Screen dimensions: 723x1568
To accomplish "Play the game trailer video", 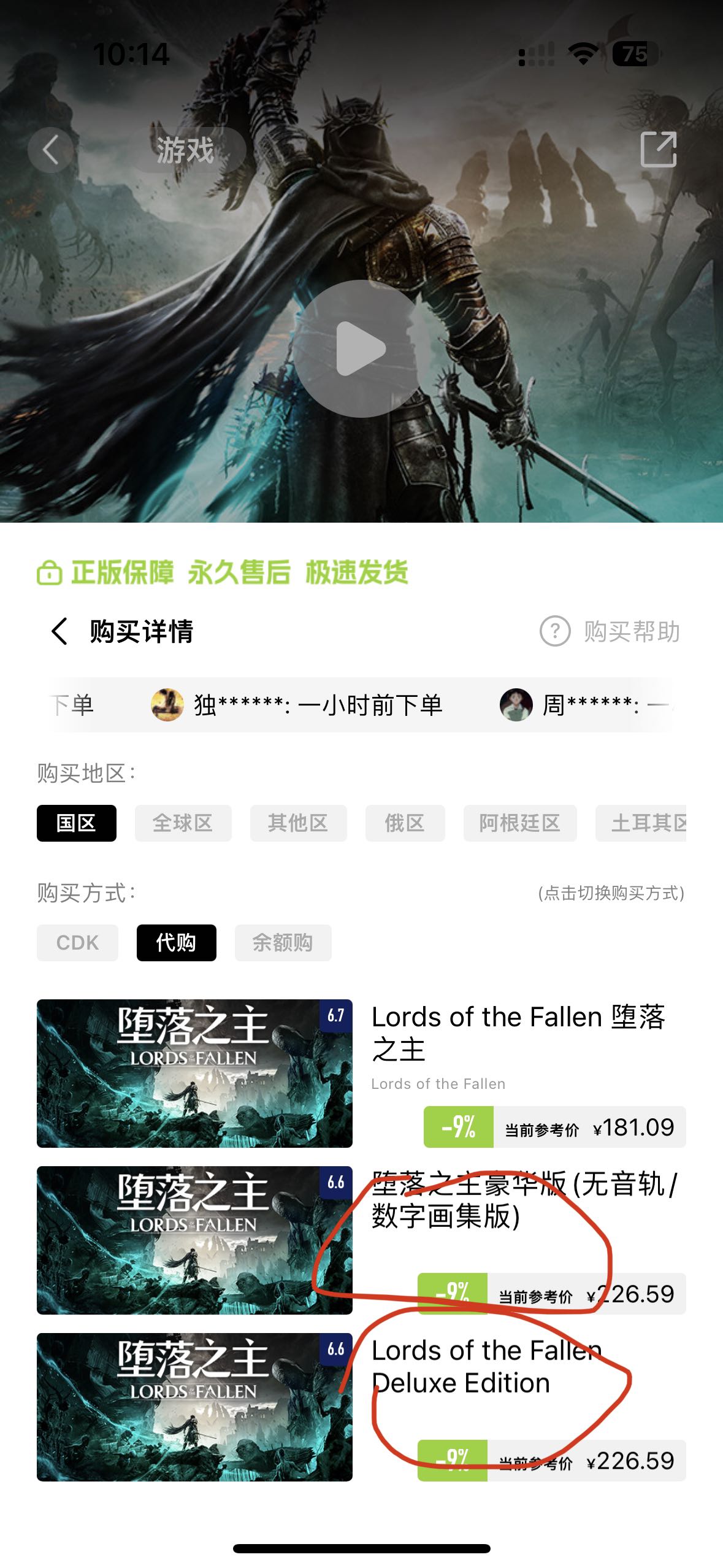I will pyautogui.click(x=361, y=348).
